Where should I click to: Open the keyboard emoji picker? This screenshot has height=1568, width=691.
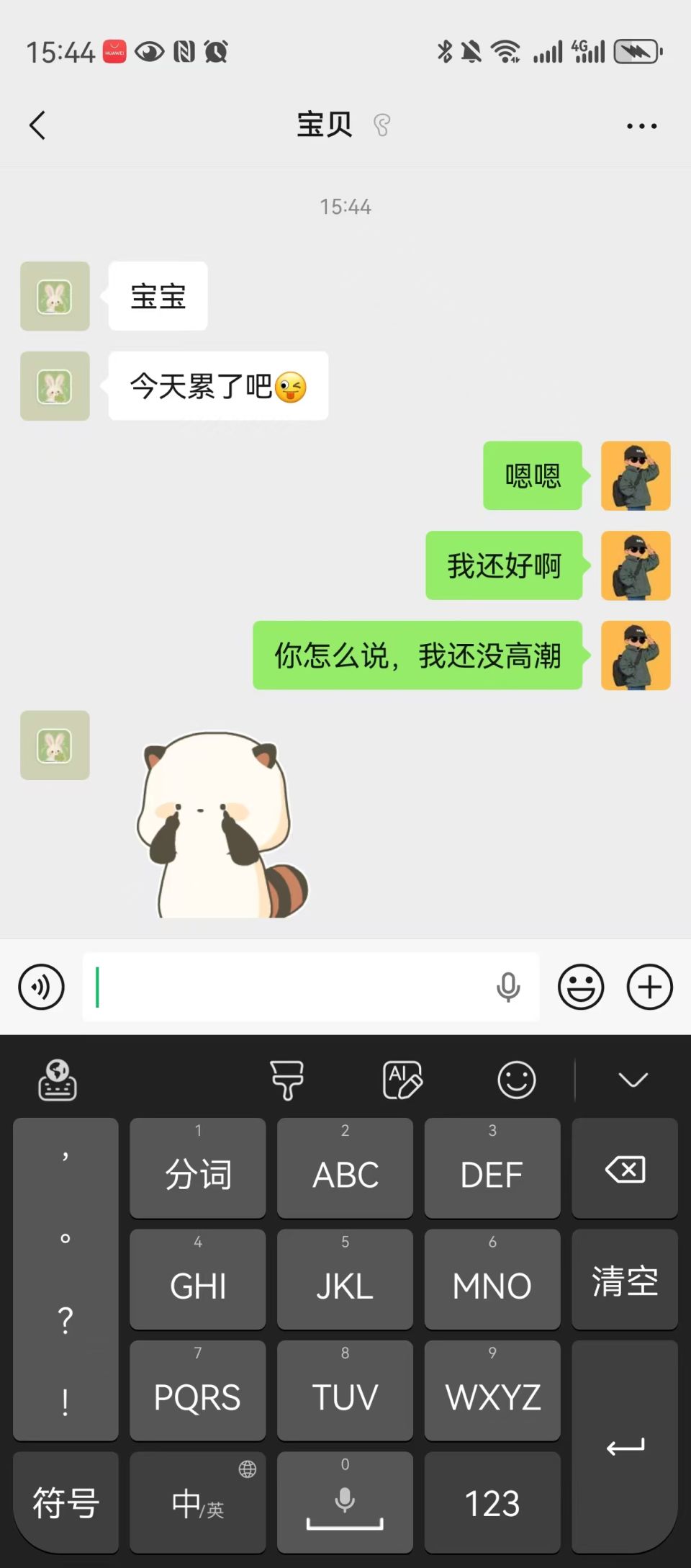[516, 1080]
